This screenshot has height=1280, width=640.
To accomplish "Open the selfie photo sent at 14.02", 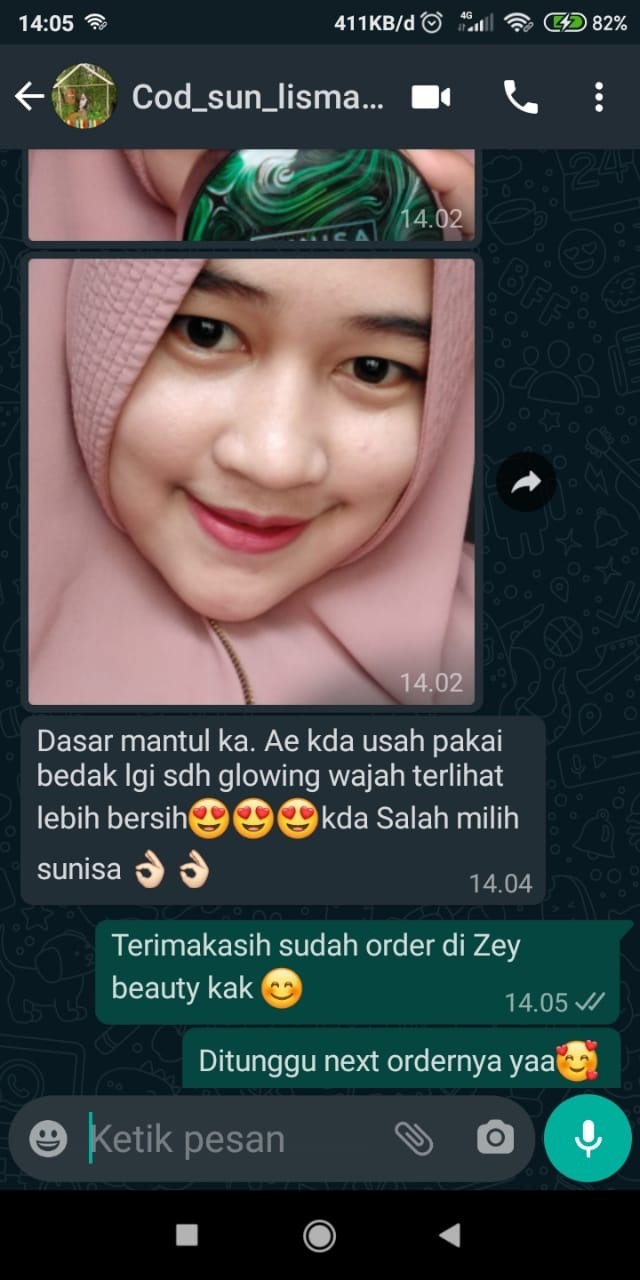I will point(251,480).
